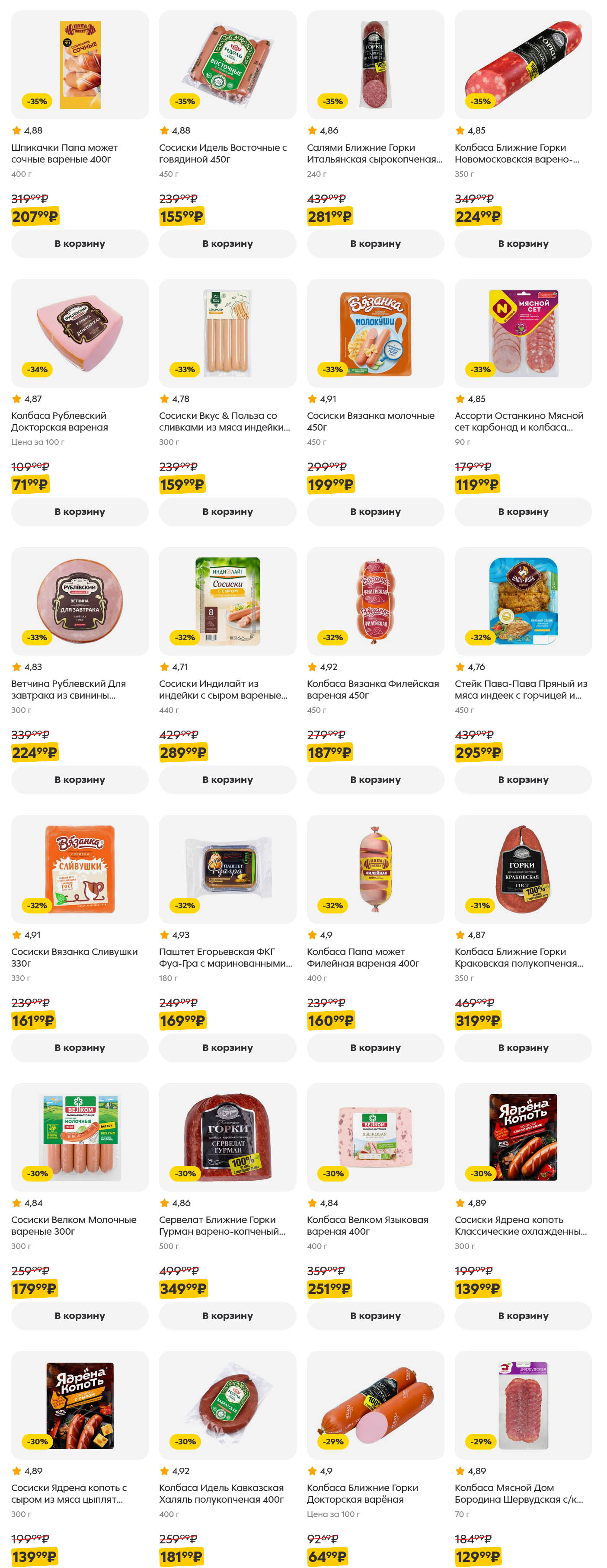Add Колбаса Велком Языковая to cart
The height and width of the screenshot is (1568, 607).
pyautogui.click(x=375, y=1316)
